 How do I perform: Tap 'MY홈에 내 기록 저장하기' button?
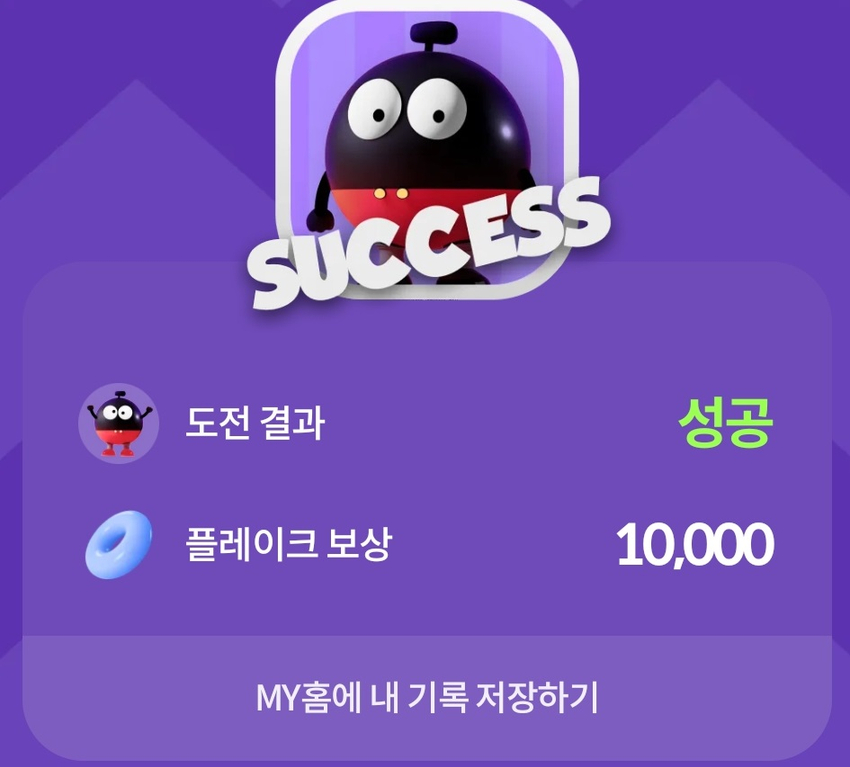coord(426,697)
